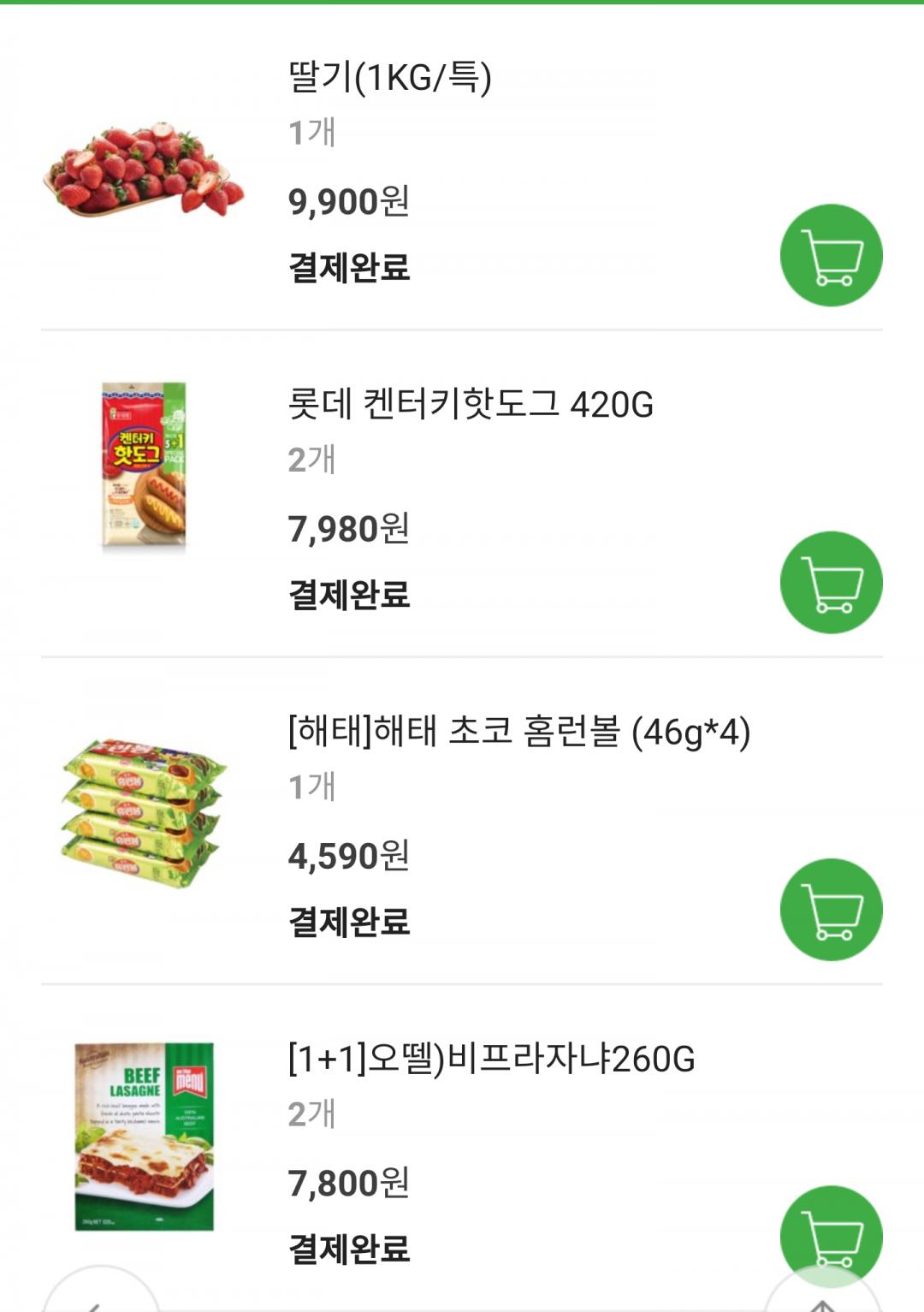
Task: Open the 해태 초코 홈런볼 (46g*4) item
Action: pos(518,733)
